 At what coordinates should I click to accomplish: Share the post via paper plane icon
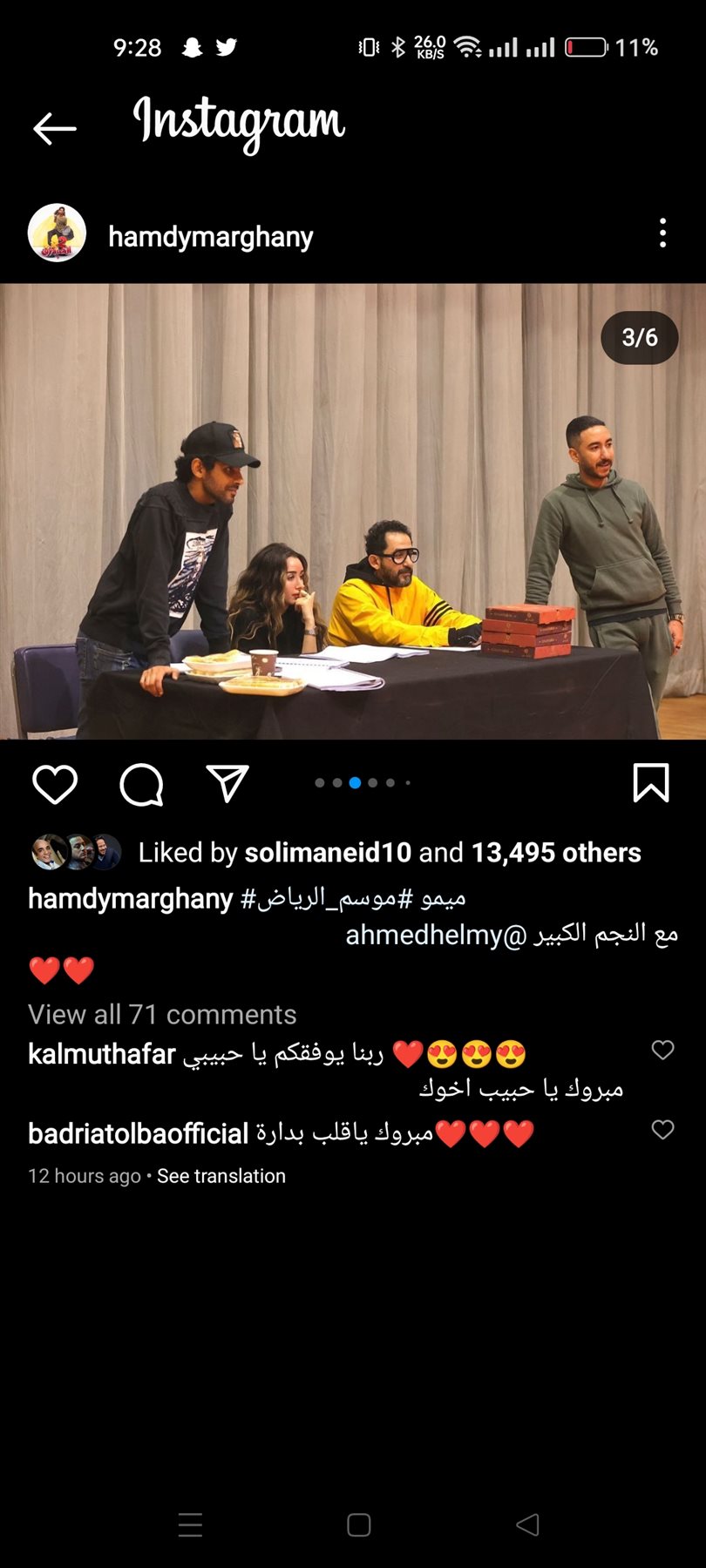(227, 783)
